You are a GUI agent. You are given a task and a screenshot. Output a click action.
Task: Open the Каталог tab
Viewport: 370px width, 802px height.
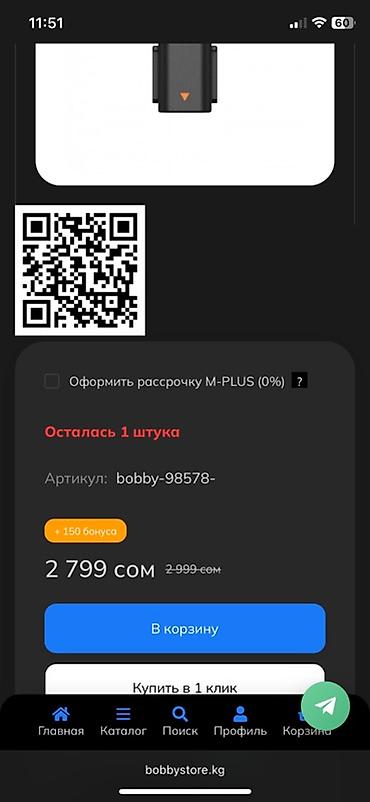123,722
